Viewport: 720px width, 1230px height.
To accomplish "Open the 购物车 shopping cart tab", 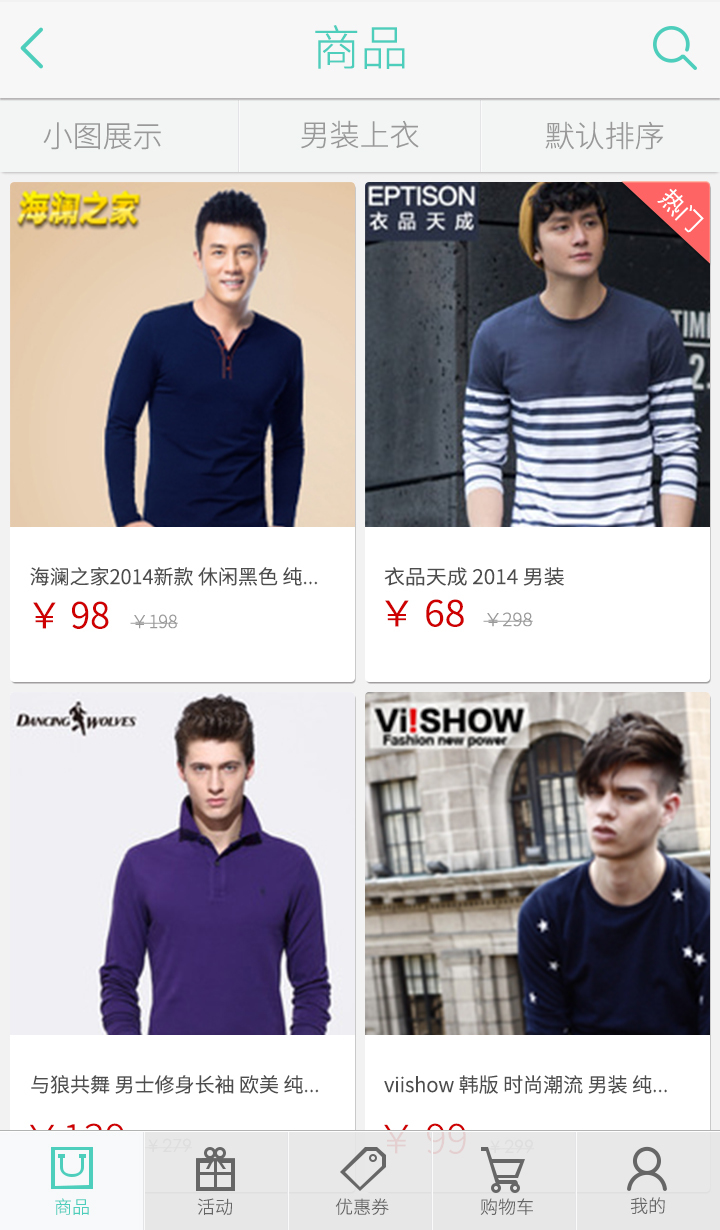I will point(505,1181).
